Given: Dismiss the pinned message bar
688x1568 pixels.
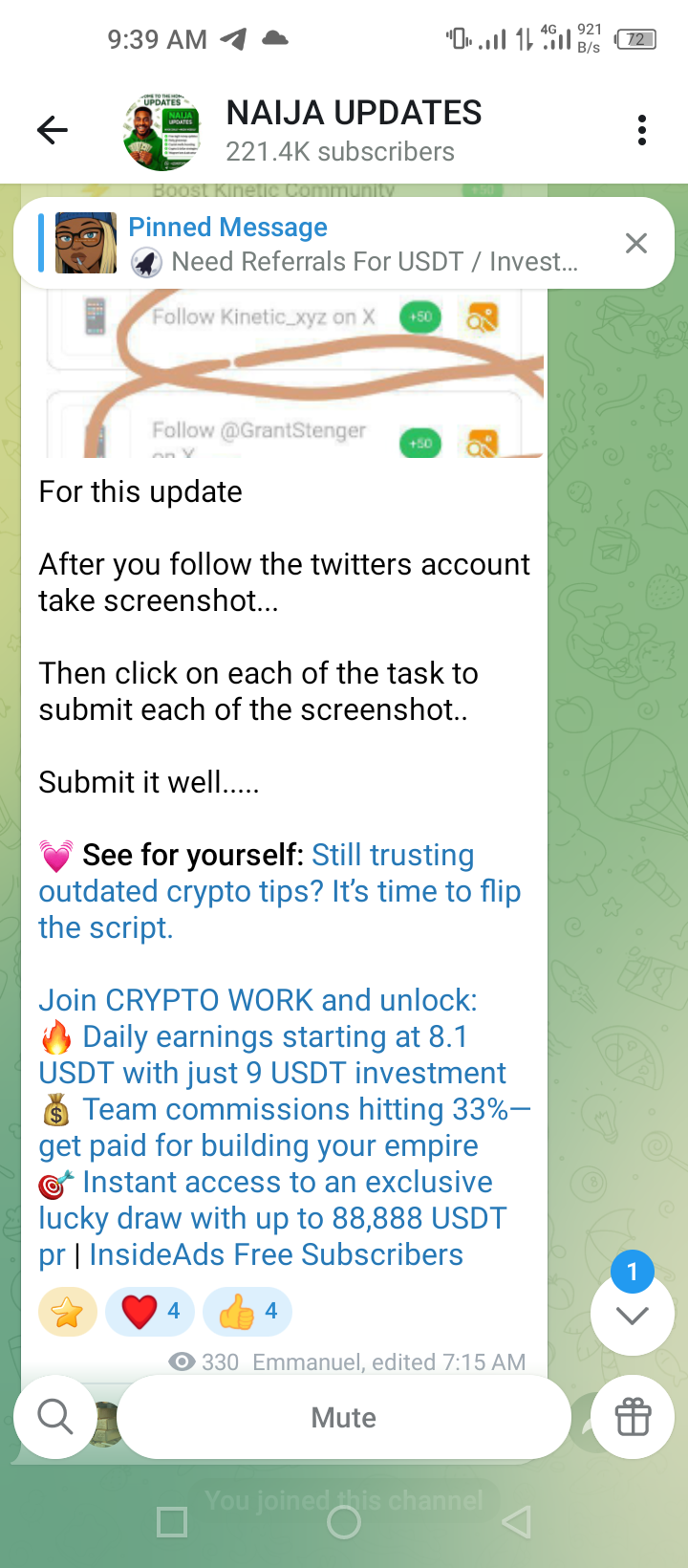Looking at the screenshot, I should pos(635,243).
